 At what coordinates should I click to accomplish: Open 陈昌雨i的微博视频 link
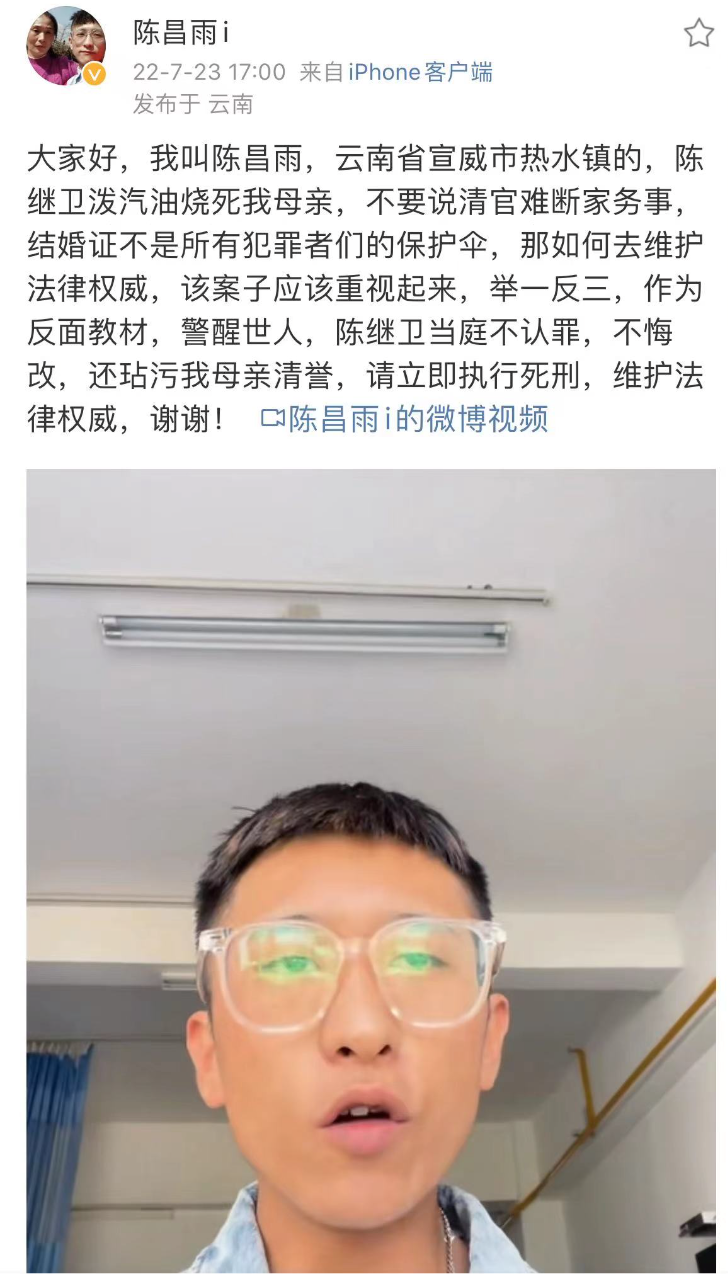(405, 418)
